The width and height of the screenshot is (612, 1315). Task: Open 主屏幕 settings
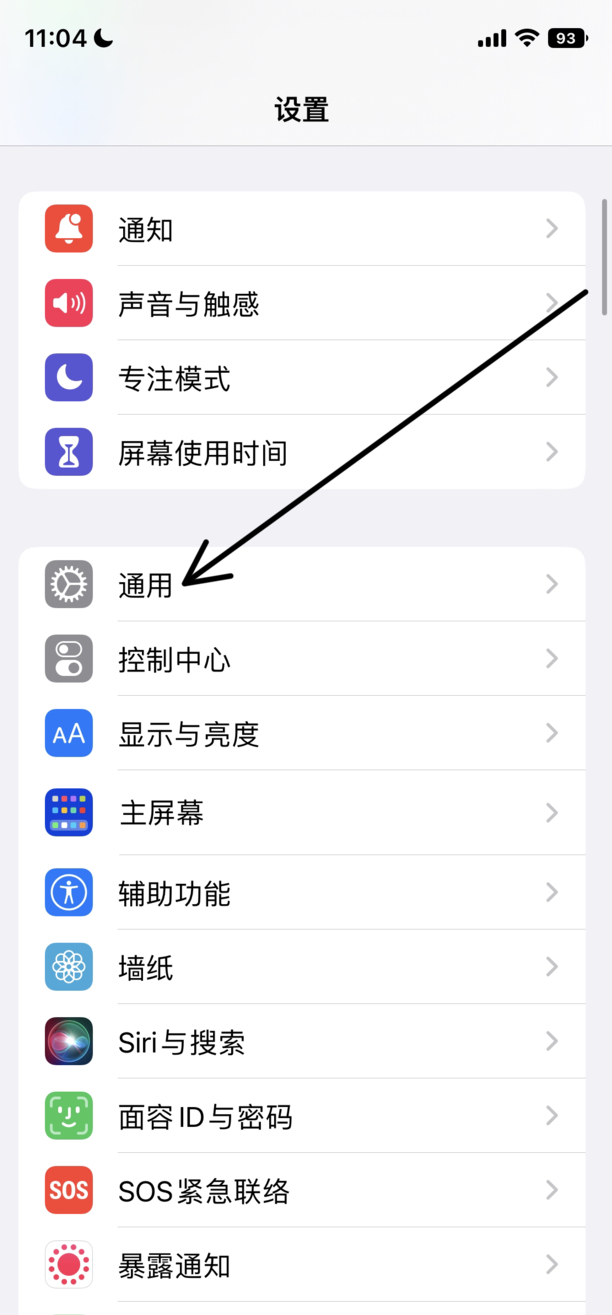[302, 812]
